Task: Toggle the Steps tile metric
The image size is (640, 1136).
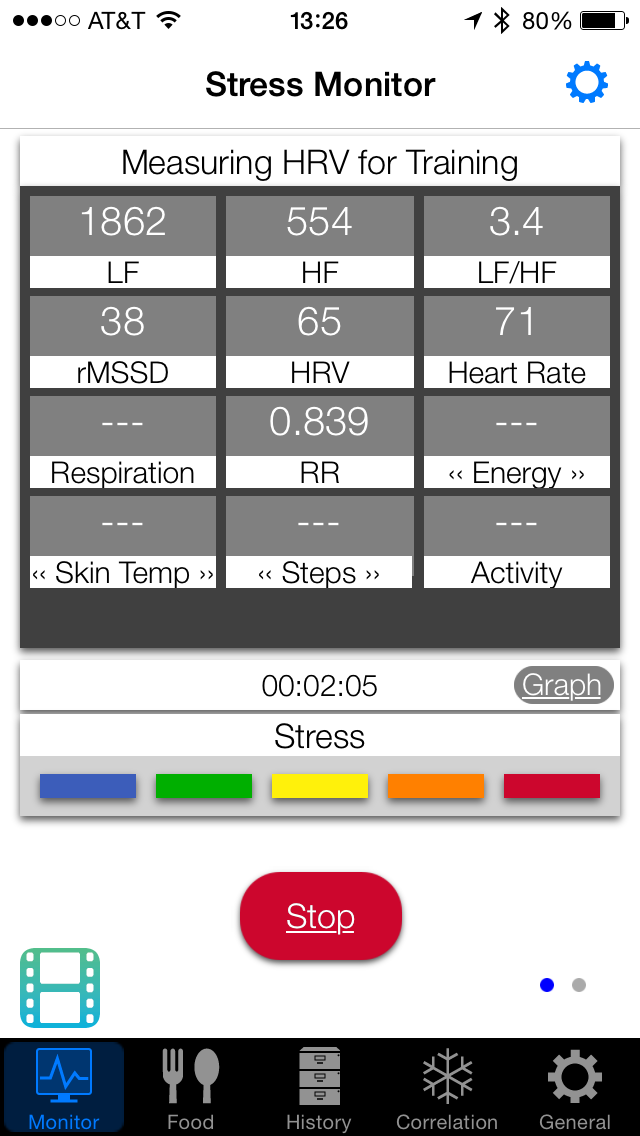Action: click(319, 573)
